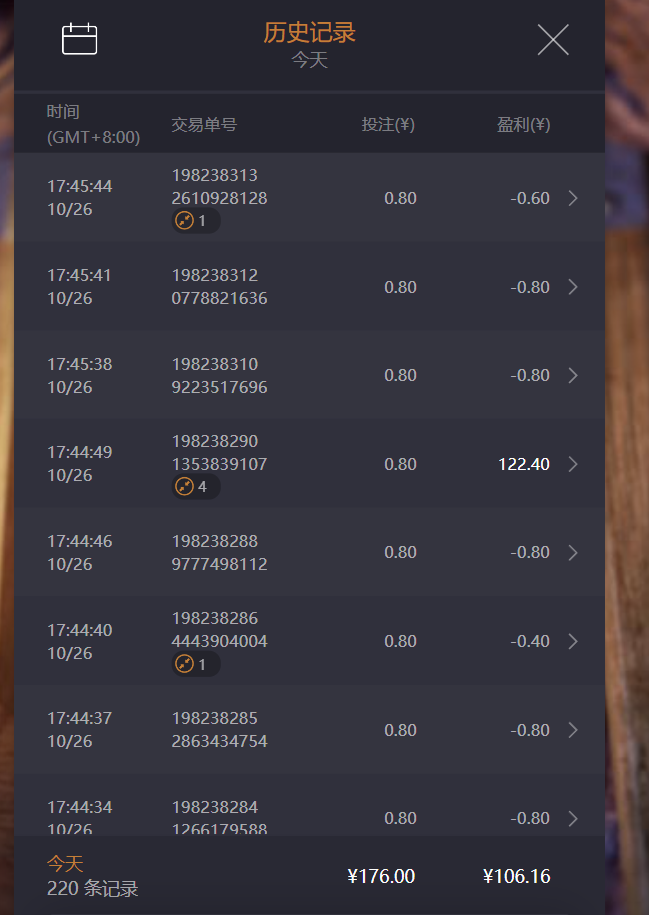Open the calendar date picker
Screen dimensions: 649x915
tap(79, 39)
